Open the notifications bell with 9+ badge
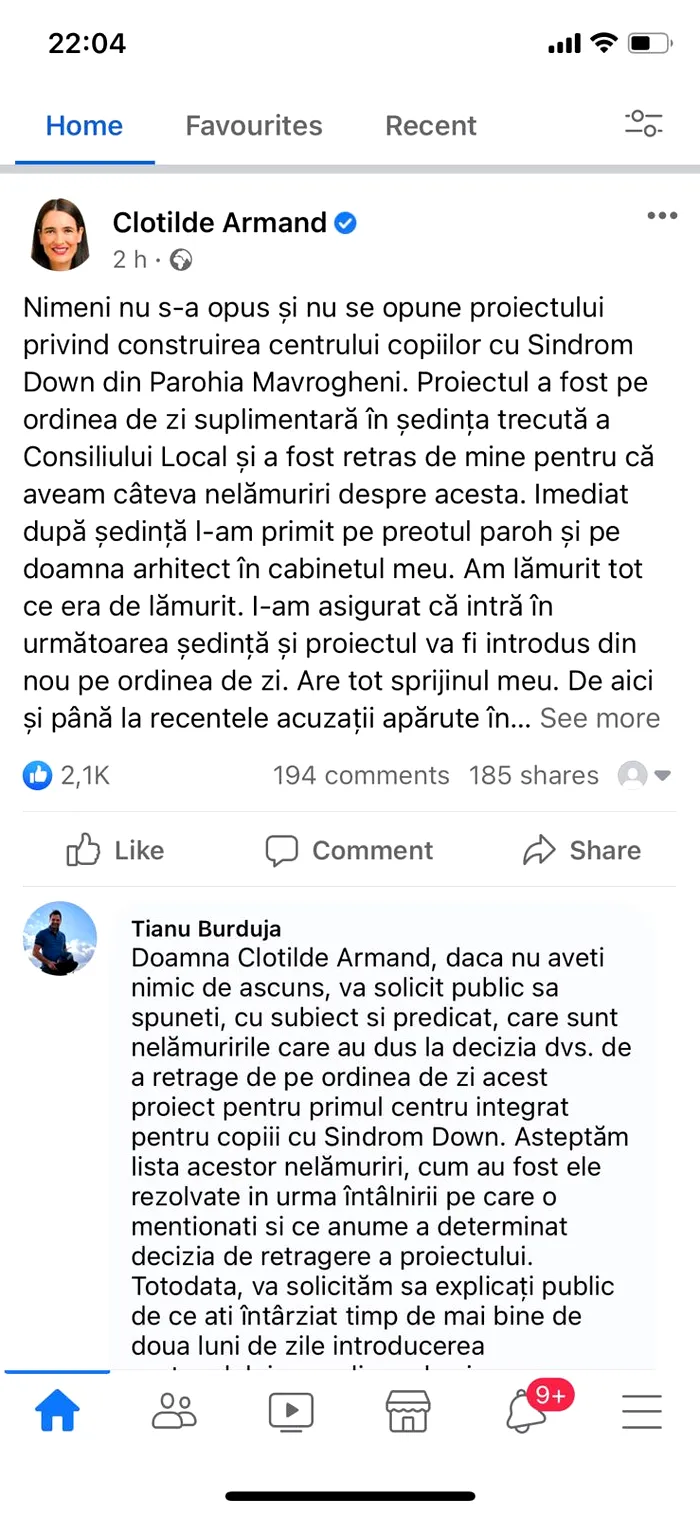This screenshot has height=1516, width=700. point(527,1411)
